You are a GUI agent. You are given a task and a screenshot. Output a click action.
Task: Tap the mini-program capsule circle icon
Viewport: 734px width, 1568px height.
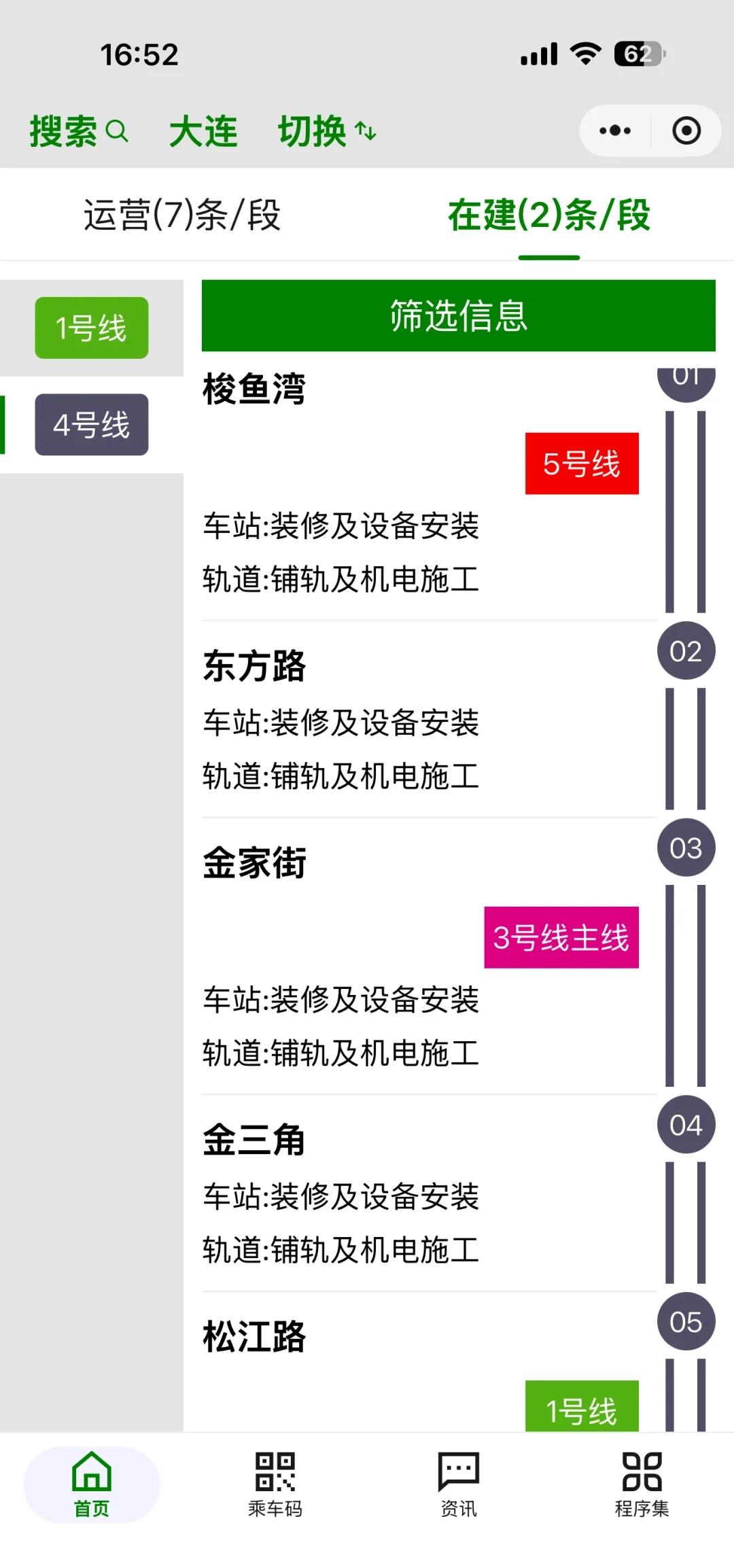688,129
